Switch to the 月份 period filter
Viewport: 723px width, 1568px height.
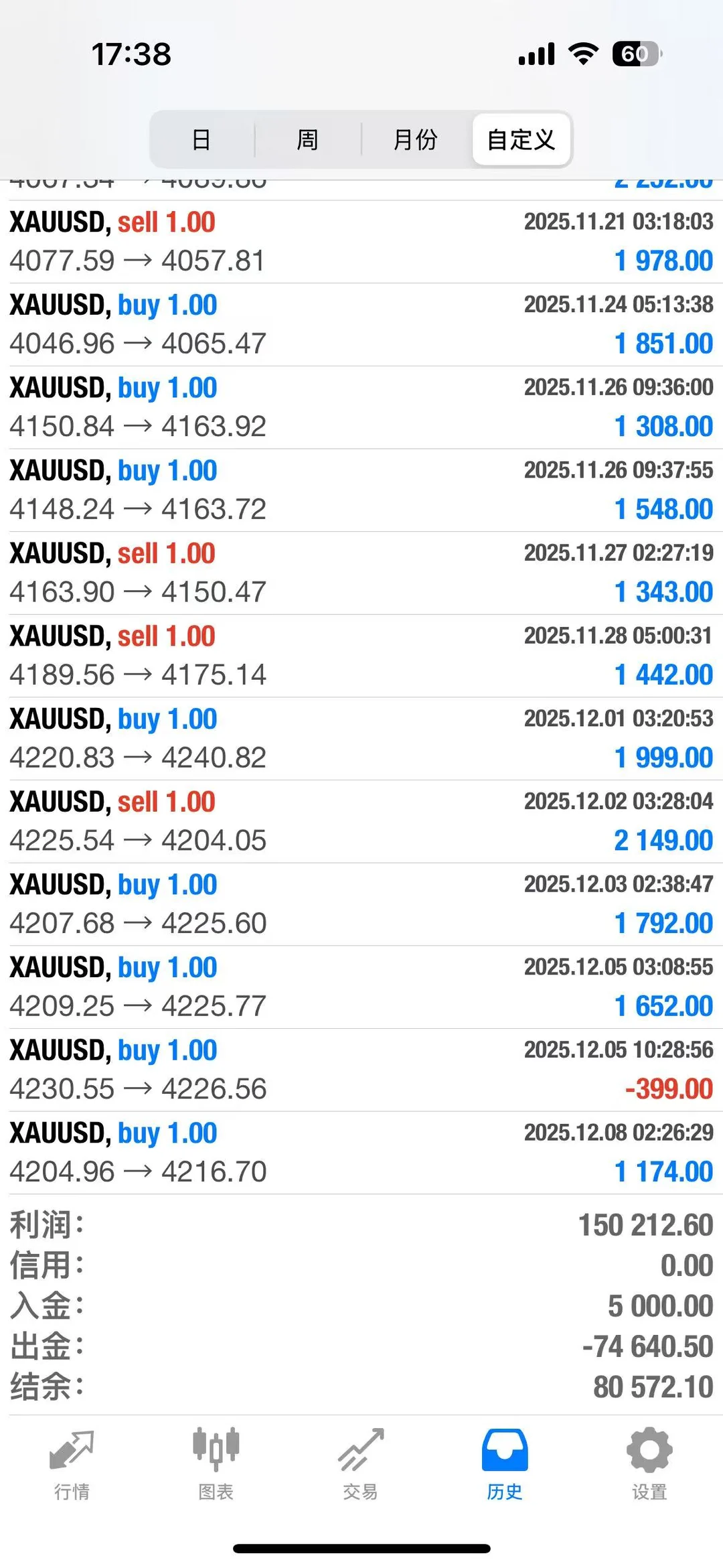(x=415, y=140)
